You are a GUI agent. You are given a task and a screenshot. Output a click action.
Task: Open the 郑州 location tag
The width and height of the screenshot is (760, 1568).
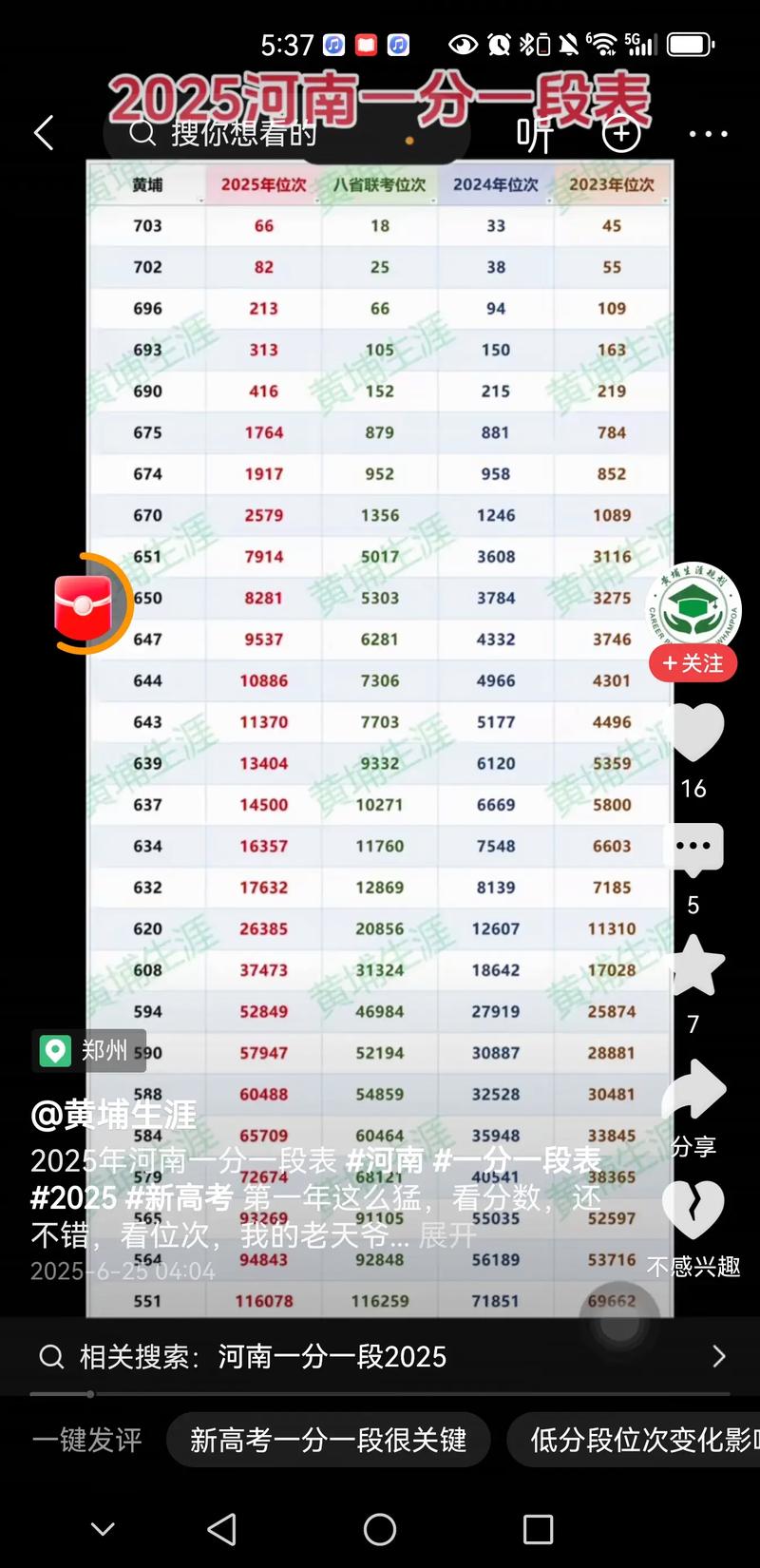coord(89,1050)
